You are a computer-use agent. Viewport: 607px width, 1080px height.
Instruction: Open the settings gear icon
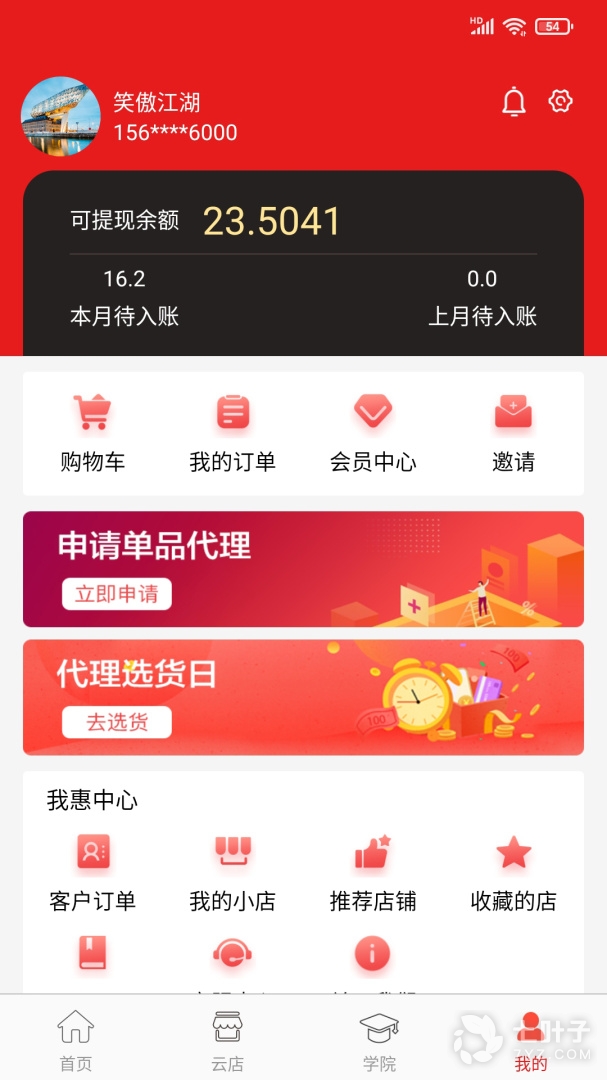tap(560, 101)
